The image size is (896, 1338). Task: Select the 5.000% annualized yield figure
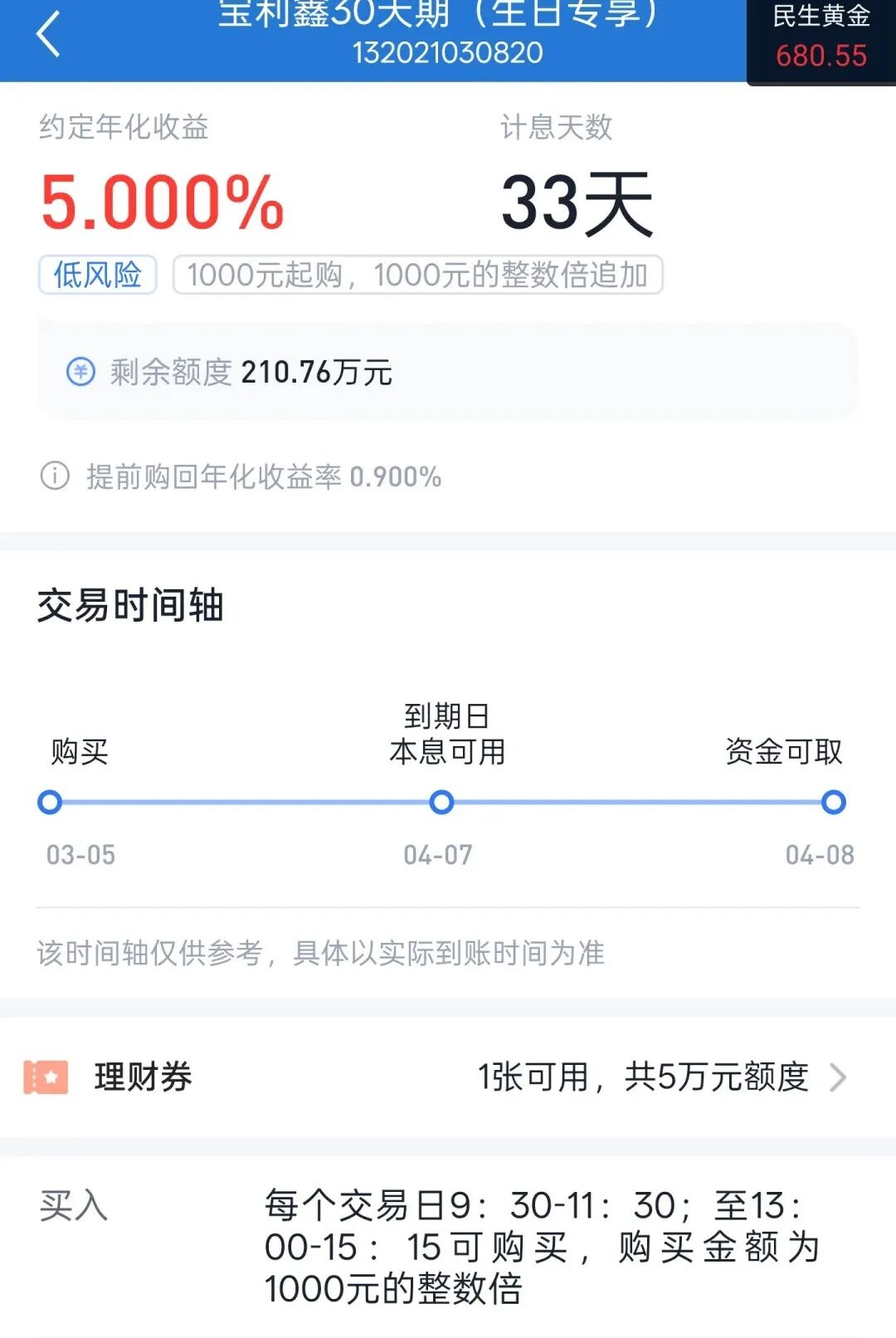(161, 202)
